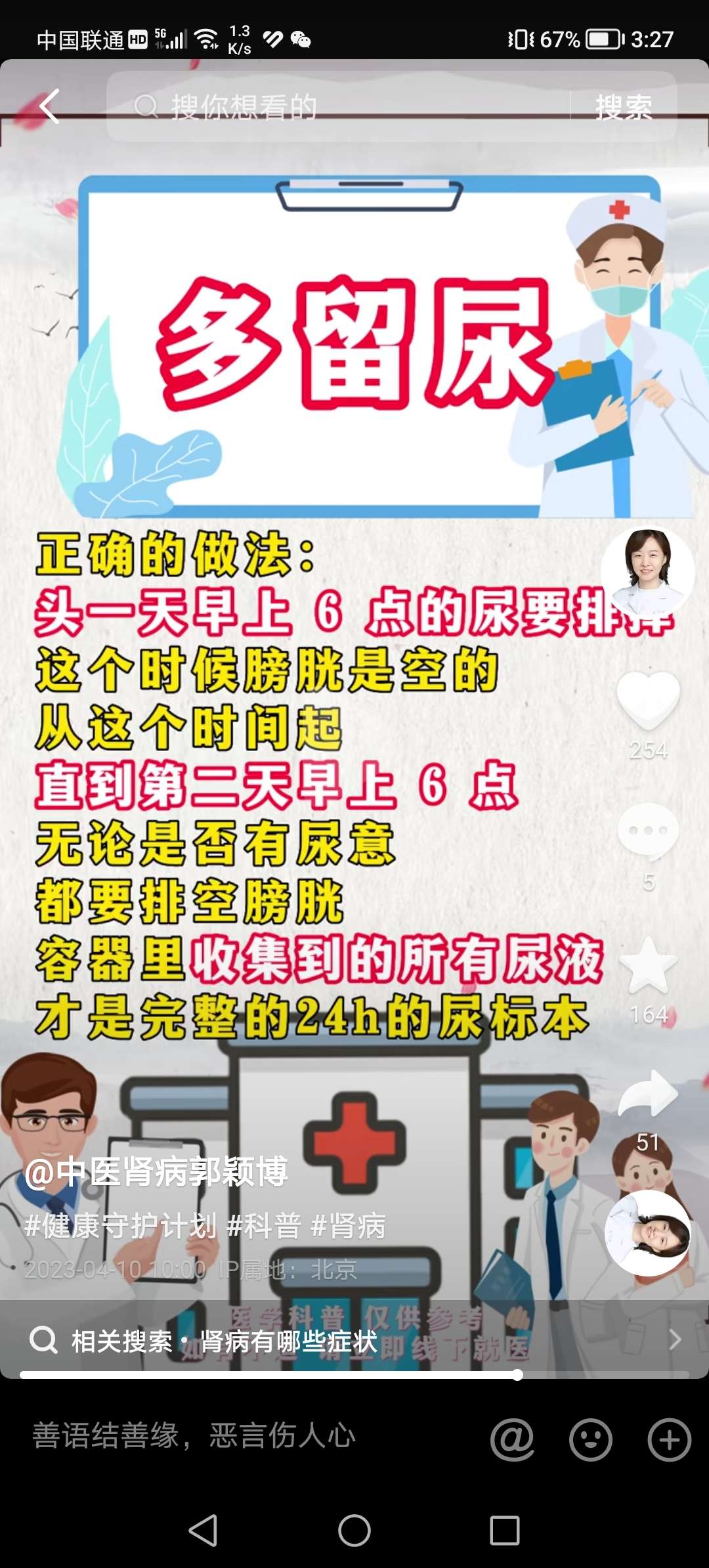Open the author's avatar above the like icon
The width and height of the screenshot is (709, 1568).
[x=647, y=571]
